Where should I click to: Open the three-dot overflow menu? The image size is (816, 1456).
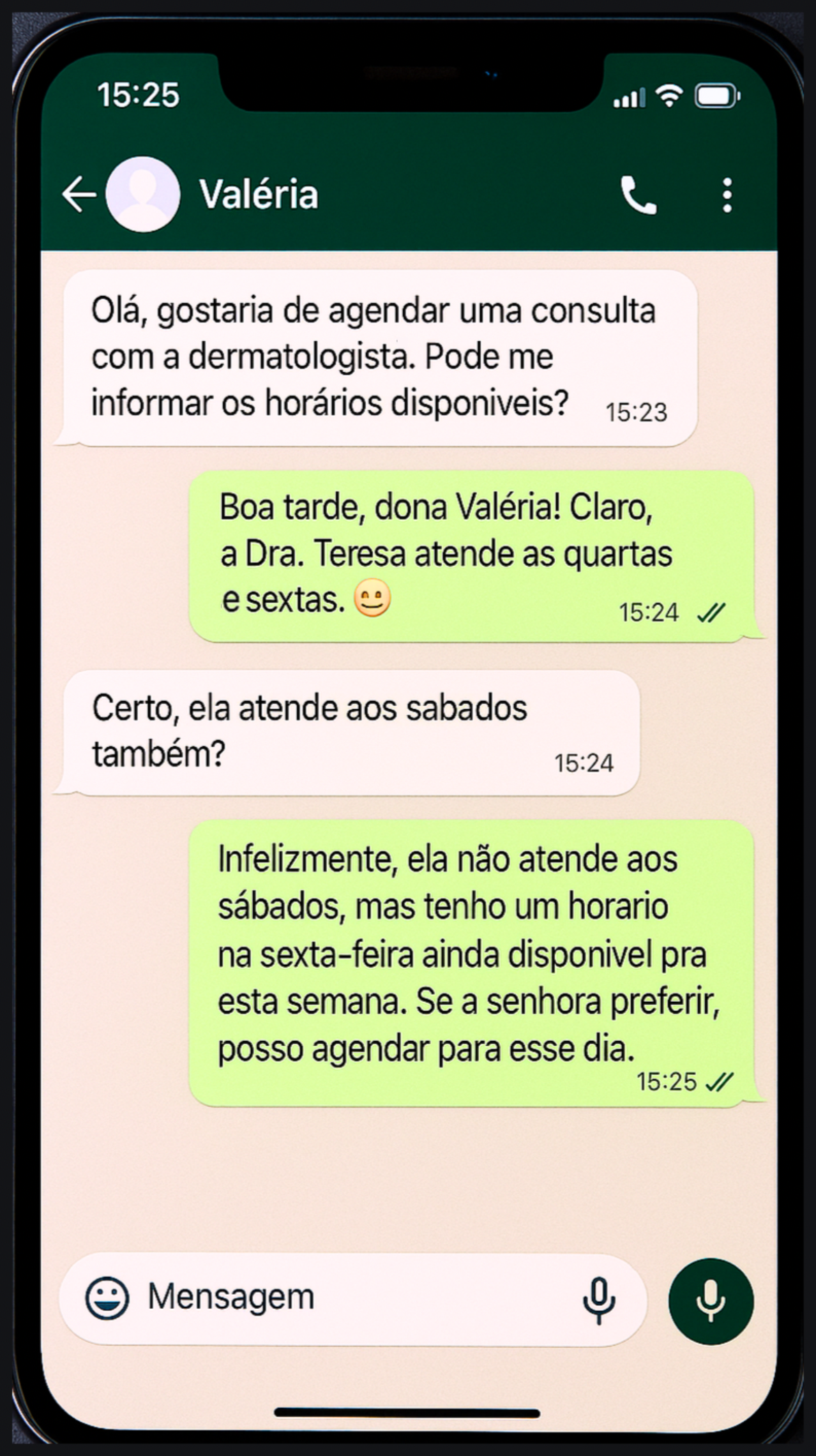pyautogui.click(x=727, y=195)
